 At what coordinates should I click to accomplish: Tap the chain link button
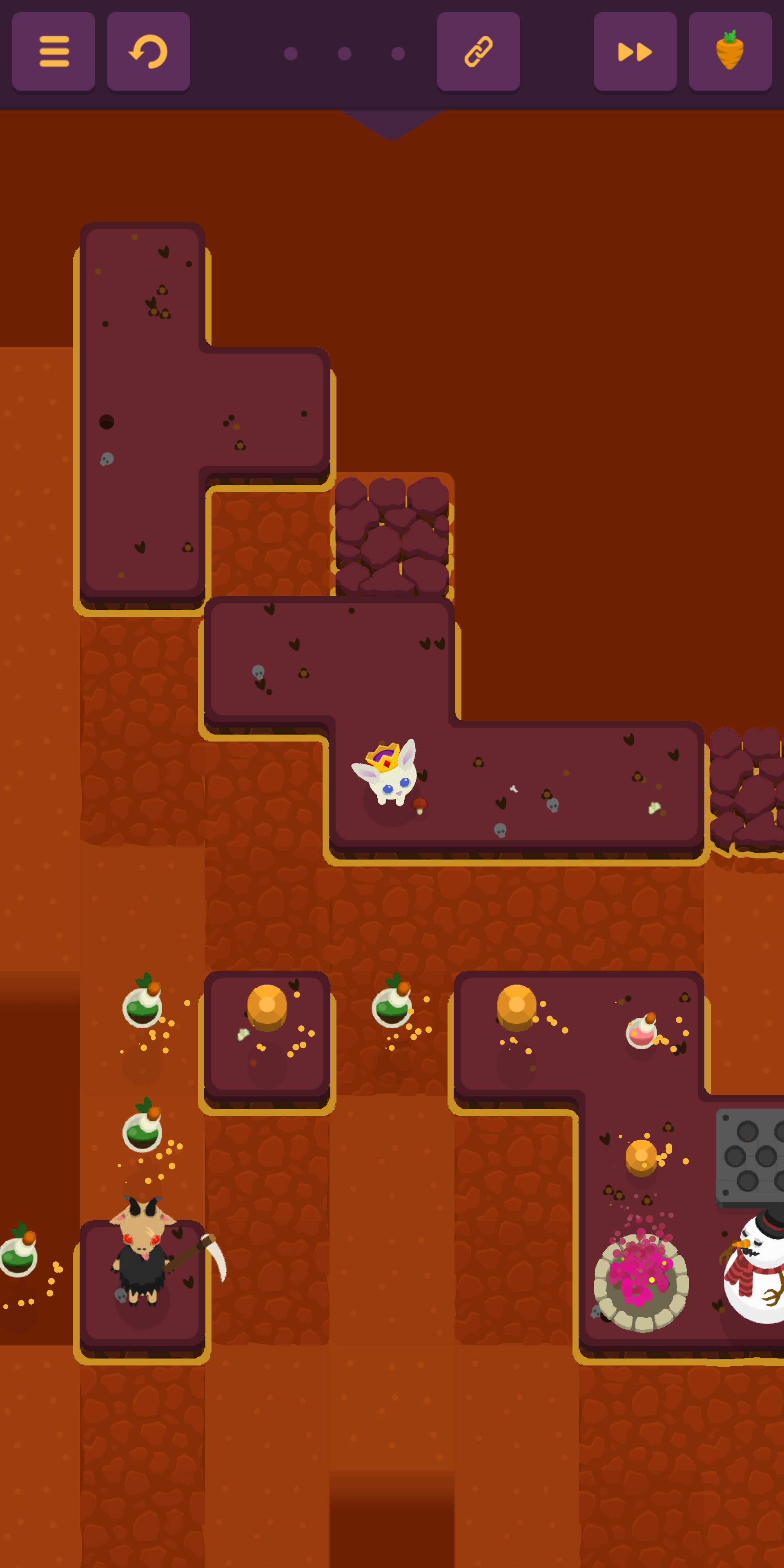(479, 52)
